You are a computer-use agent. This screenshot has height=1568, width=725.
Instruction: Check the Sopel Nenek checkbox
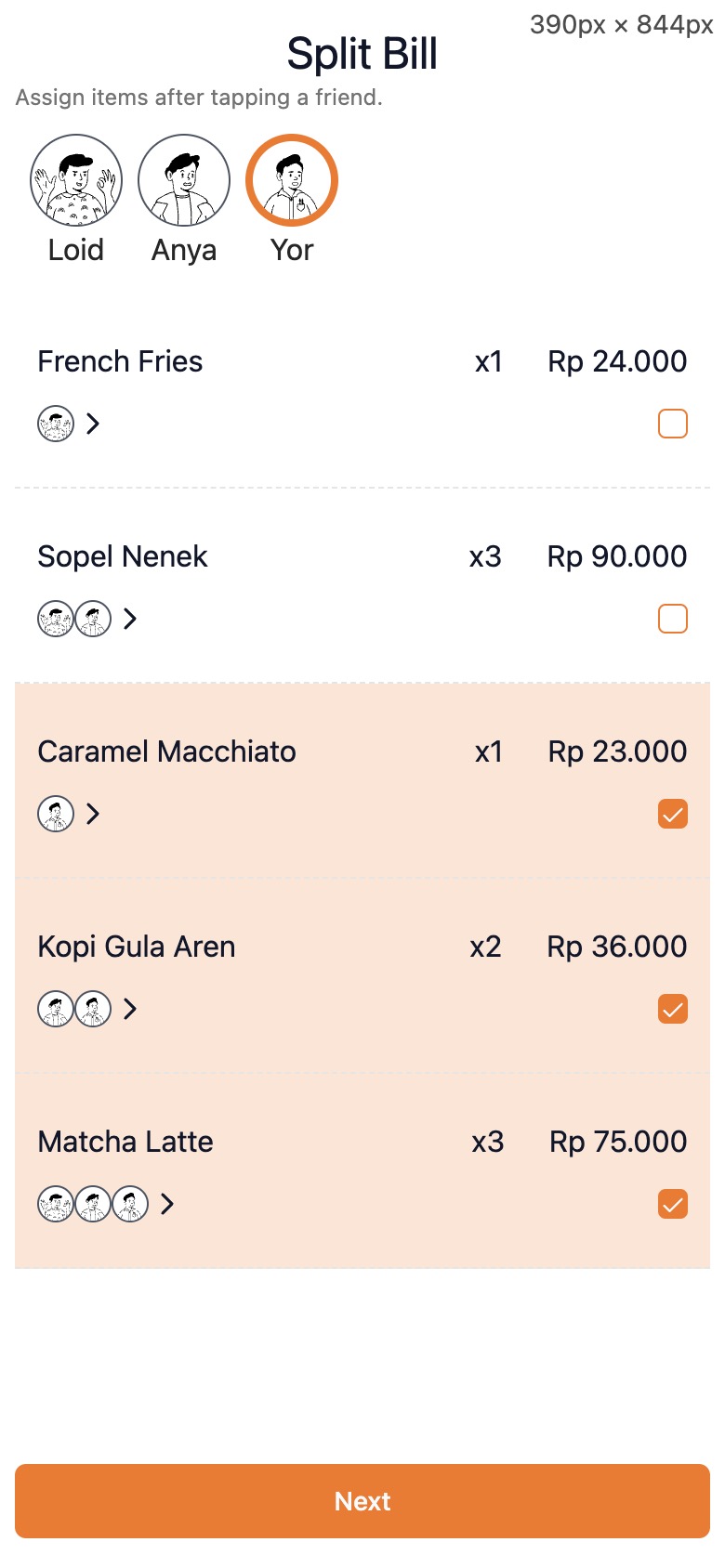click(673, 619)
